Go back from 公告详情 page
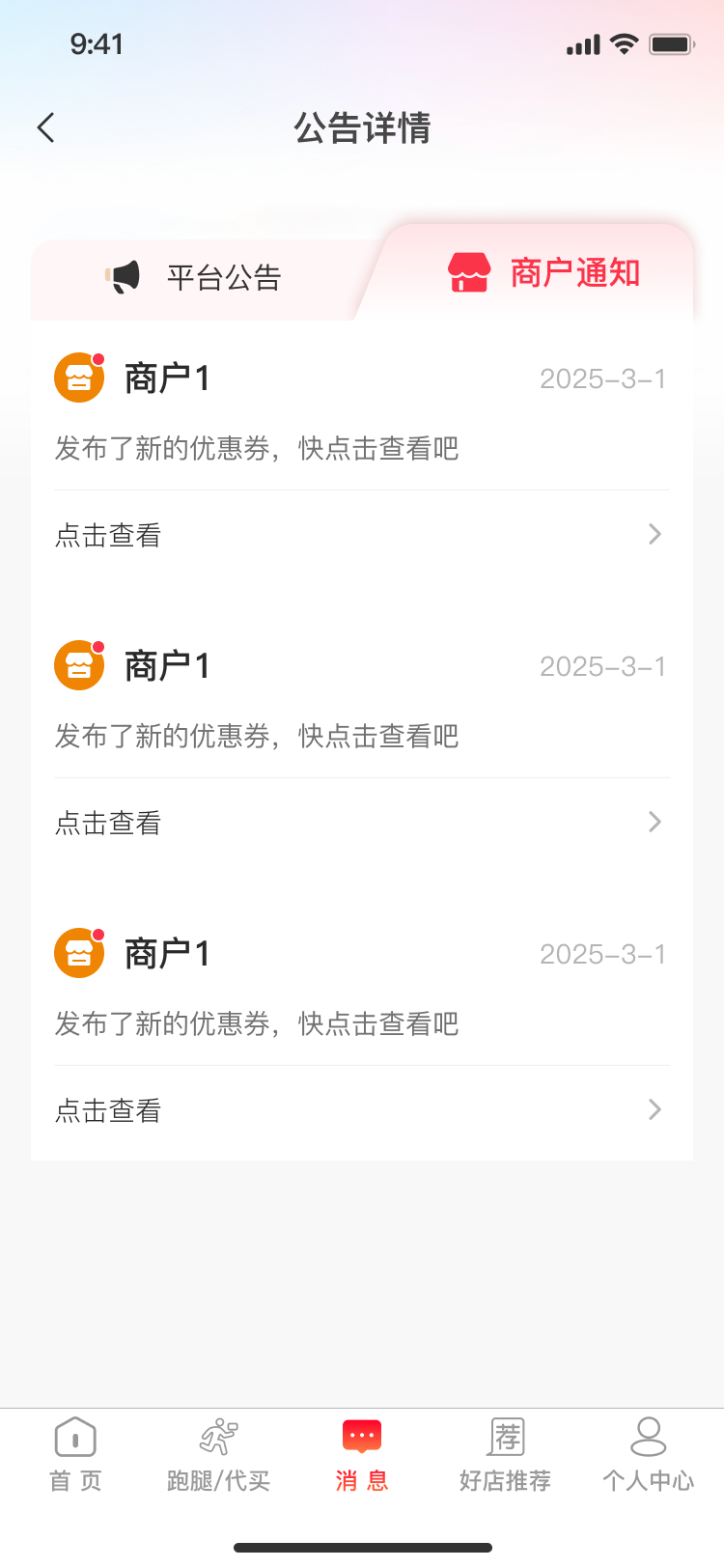Image resolution: width=724 pixels, height=1568 pixels. pyautogui.click(x=45, y=127)
